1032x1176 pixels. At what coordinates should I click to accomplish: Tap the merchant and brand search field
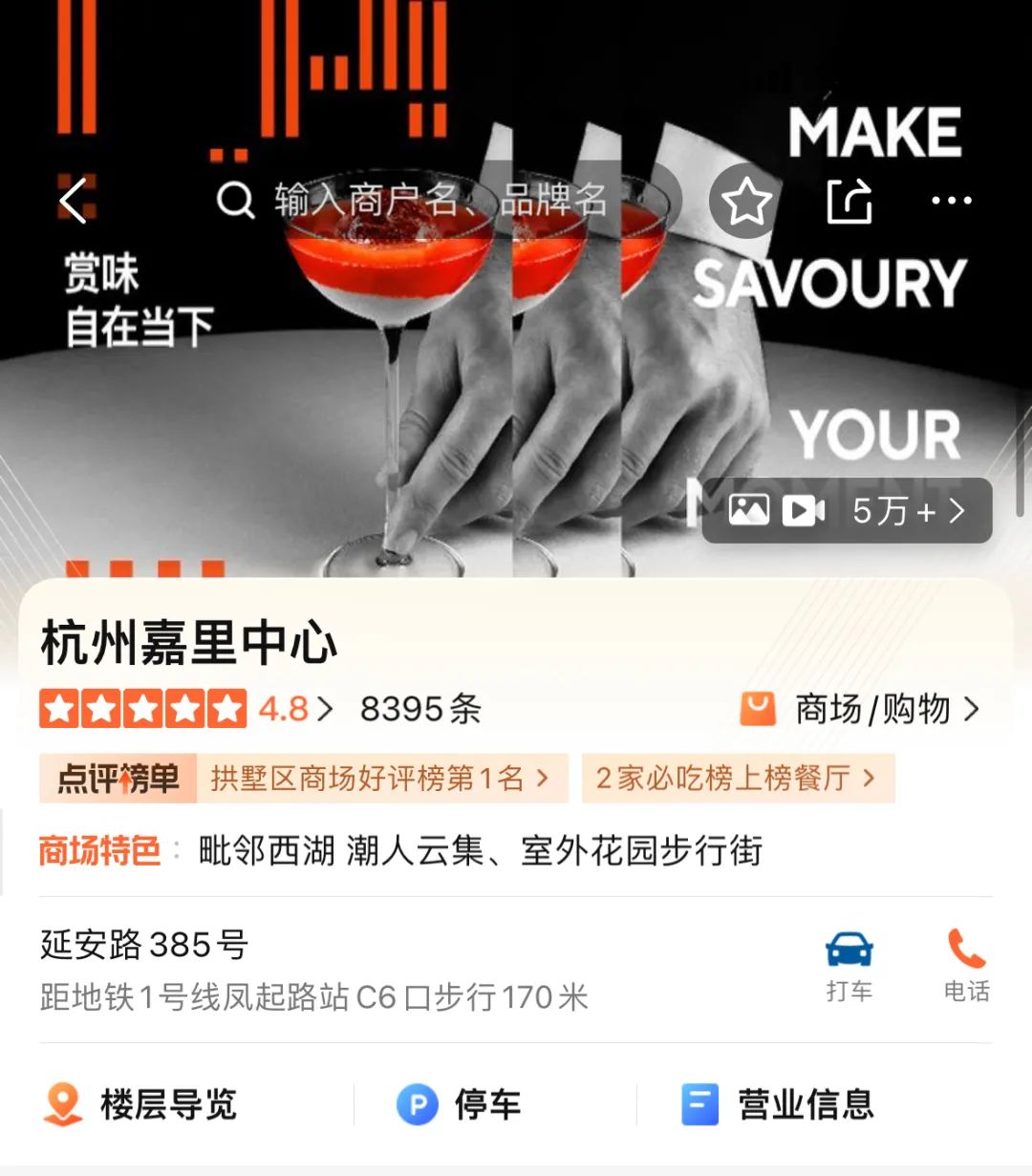[x=440, y=201]
